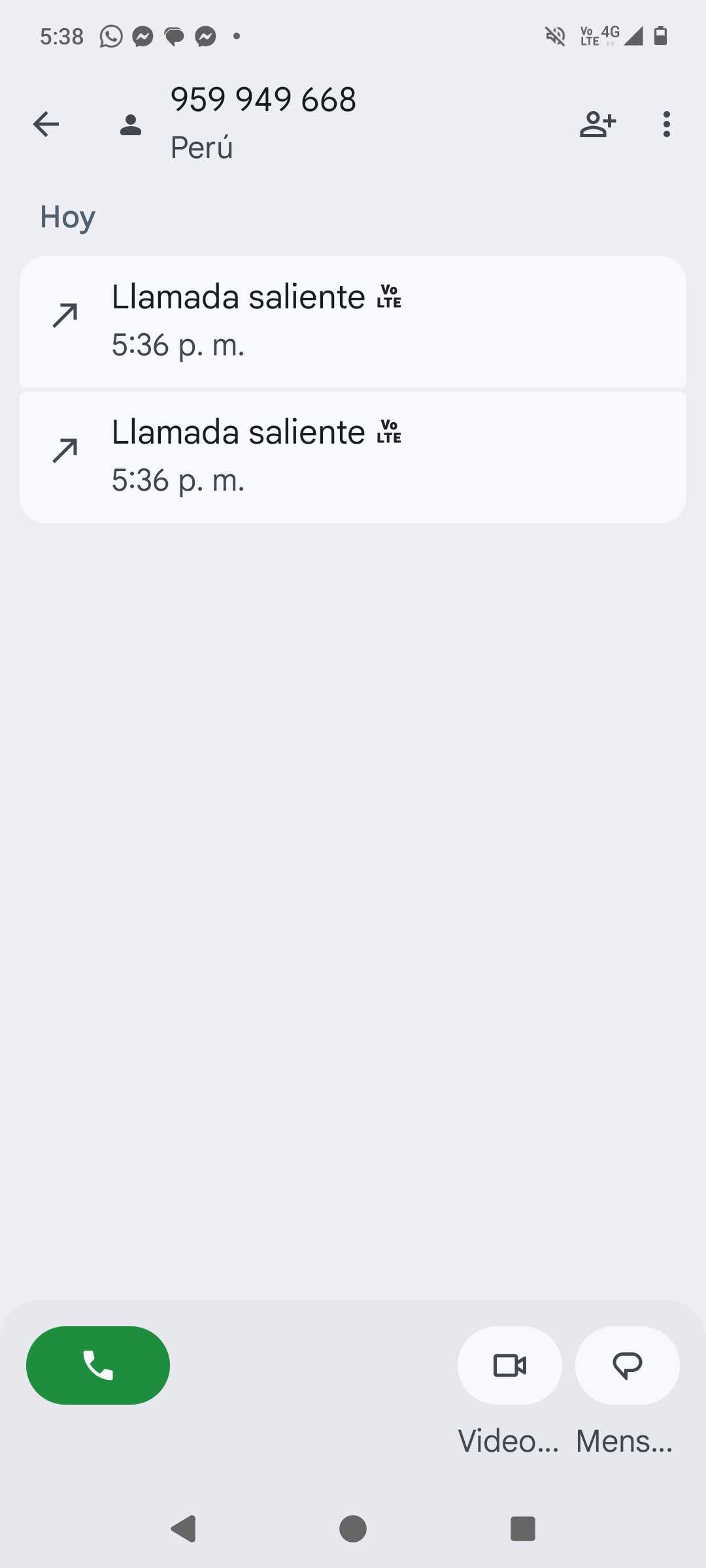The width and height of the screenshot is (706, 1568).
Task: Call the number with the green phone button
Action: point(98,1365)
